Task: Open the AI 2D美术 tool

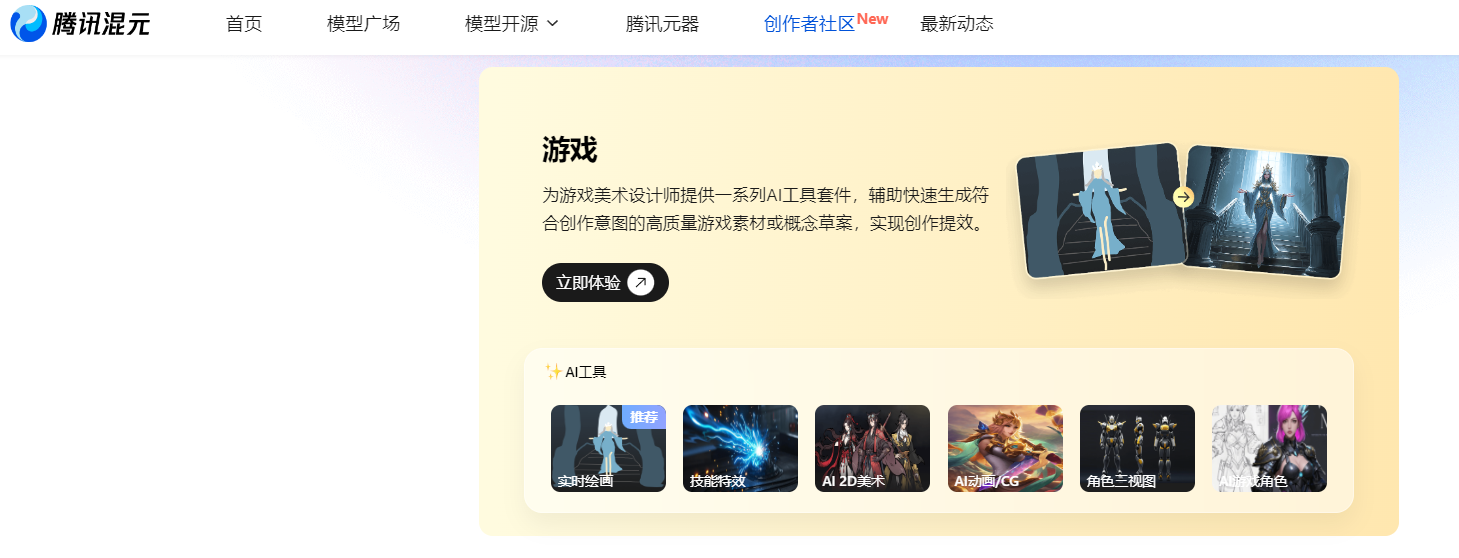Action: tap(872, 448)
